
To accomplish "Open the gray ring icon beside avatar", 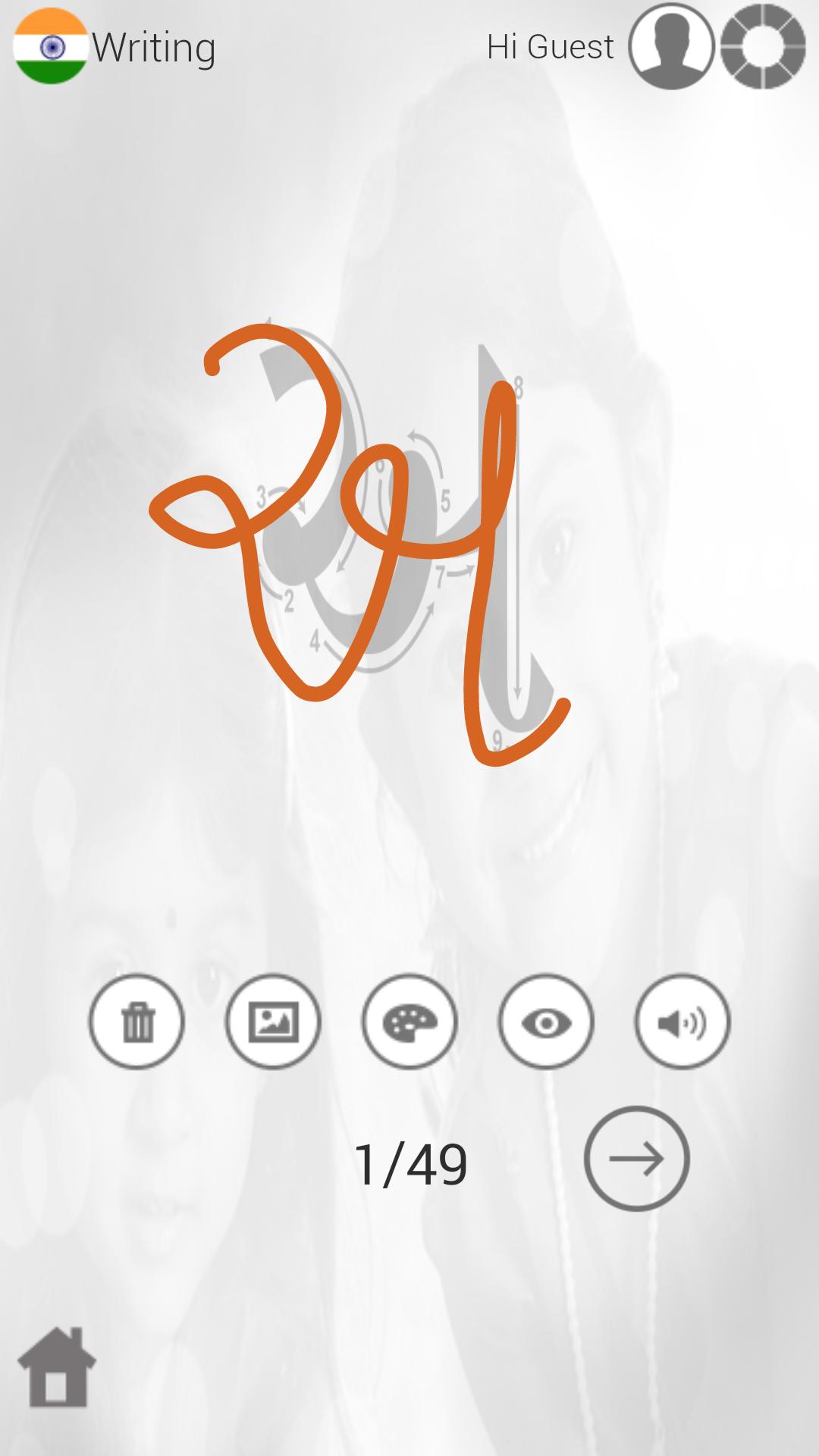I will [763, 46].
